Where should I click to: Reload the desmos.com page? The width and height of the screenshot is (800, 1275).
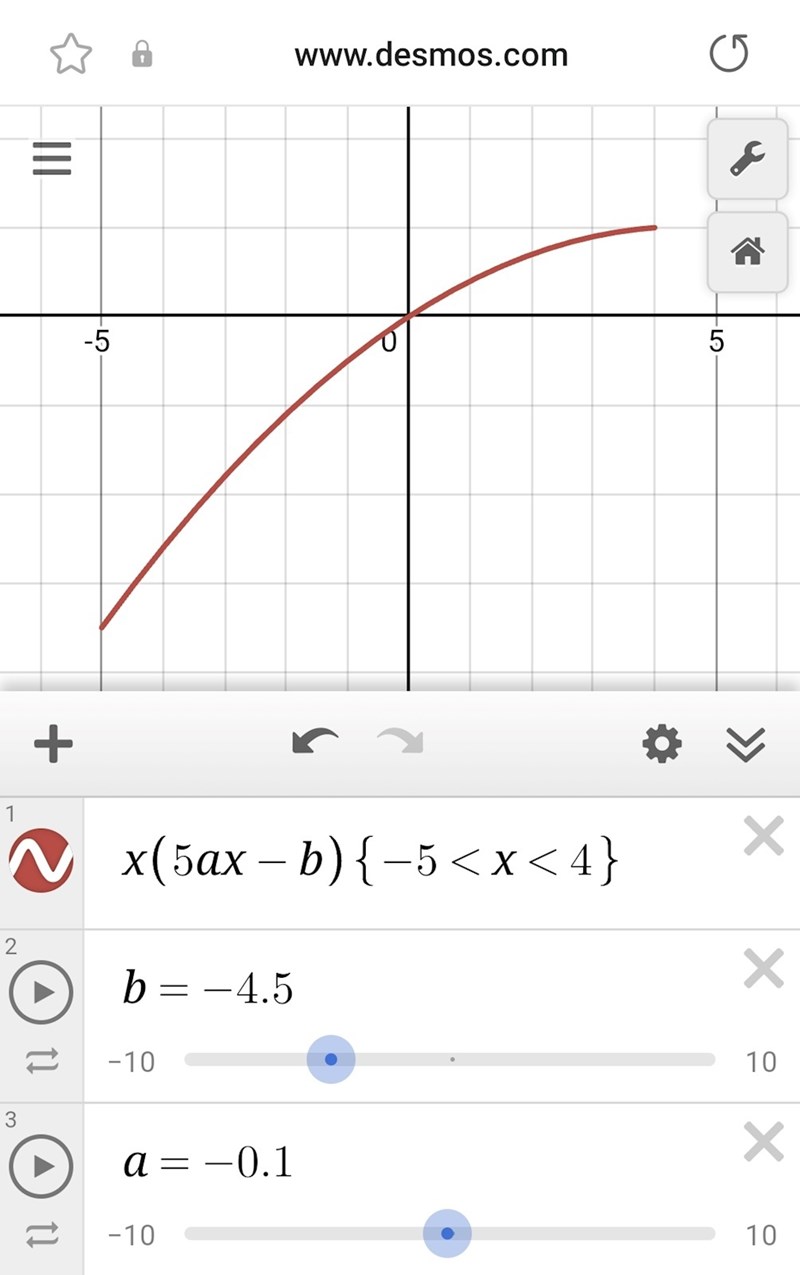click(x=728, y=54)
